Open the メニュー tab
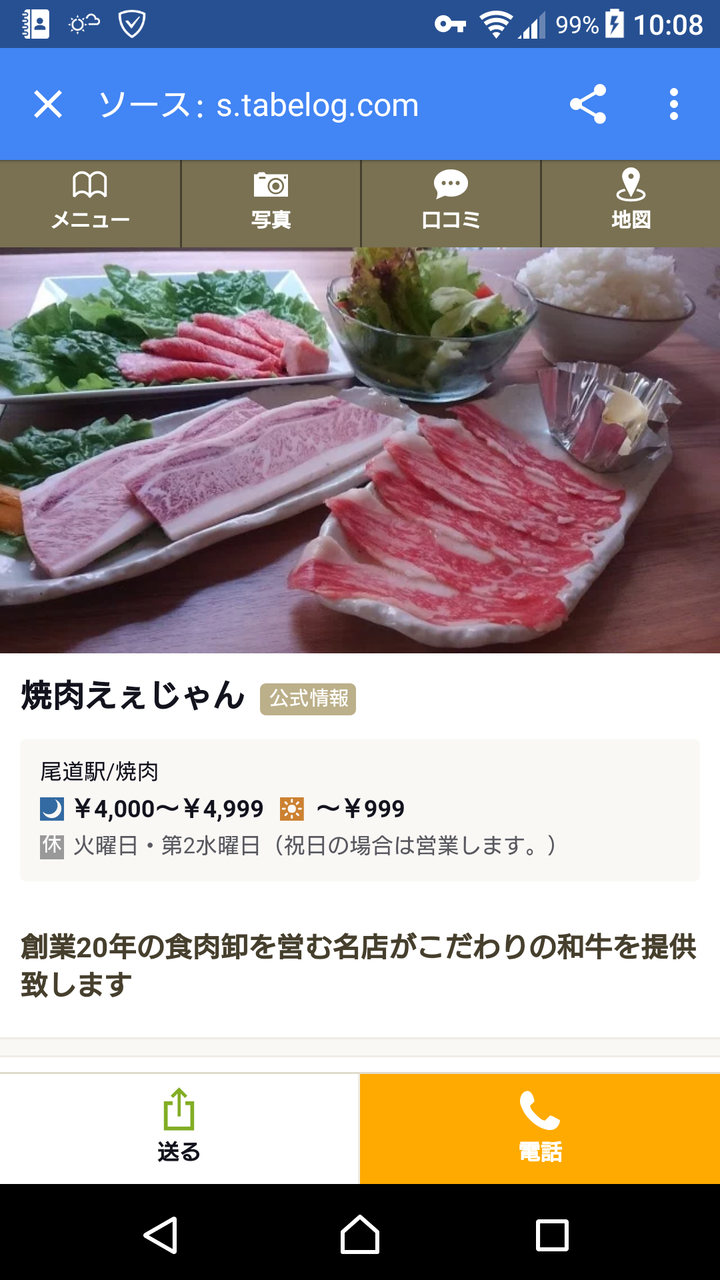 (90, 203)
